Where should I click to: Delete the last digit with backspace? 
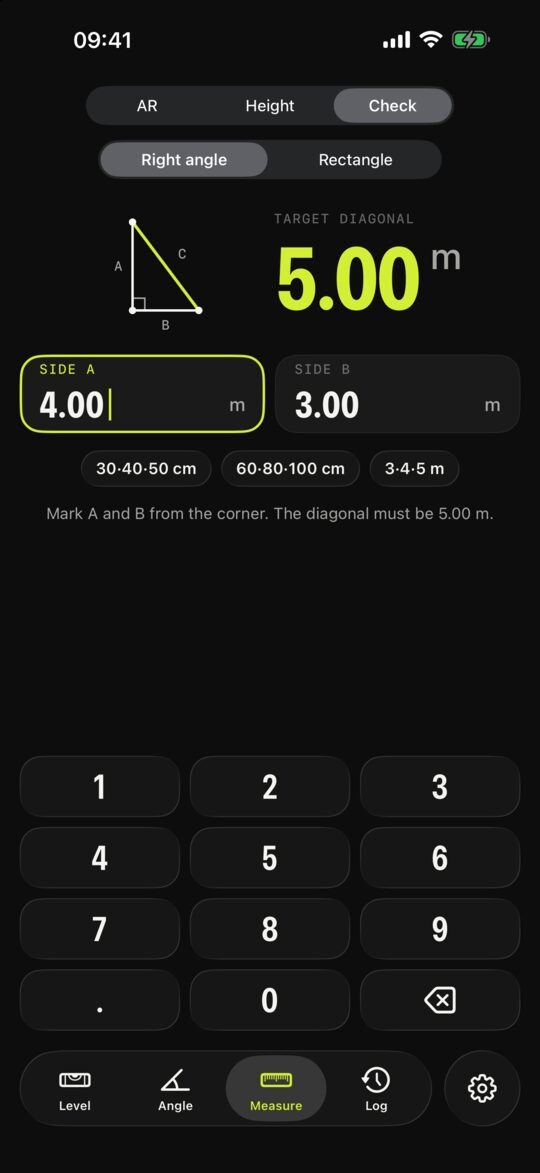[x=440, y=1000]
